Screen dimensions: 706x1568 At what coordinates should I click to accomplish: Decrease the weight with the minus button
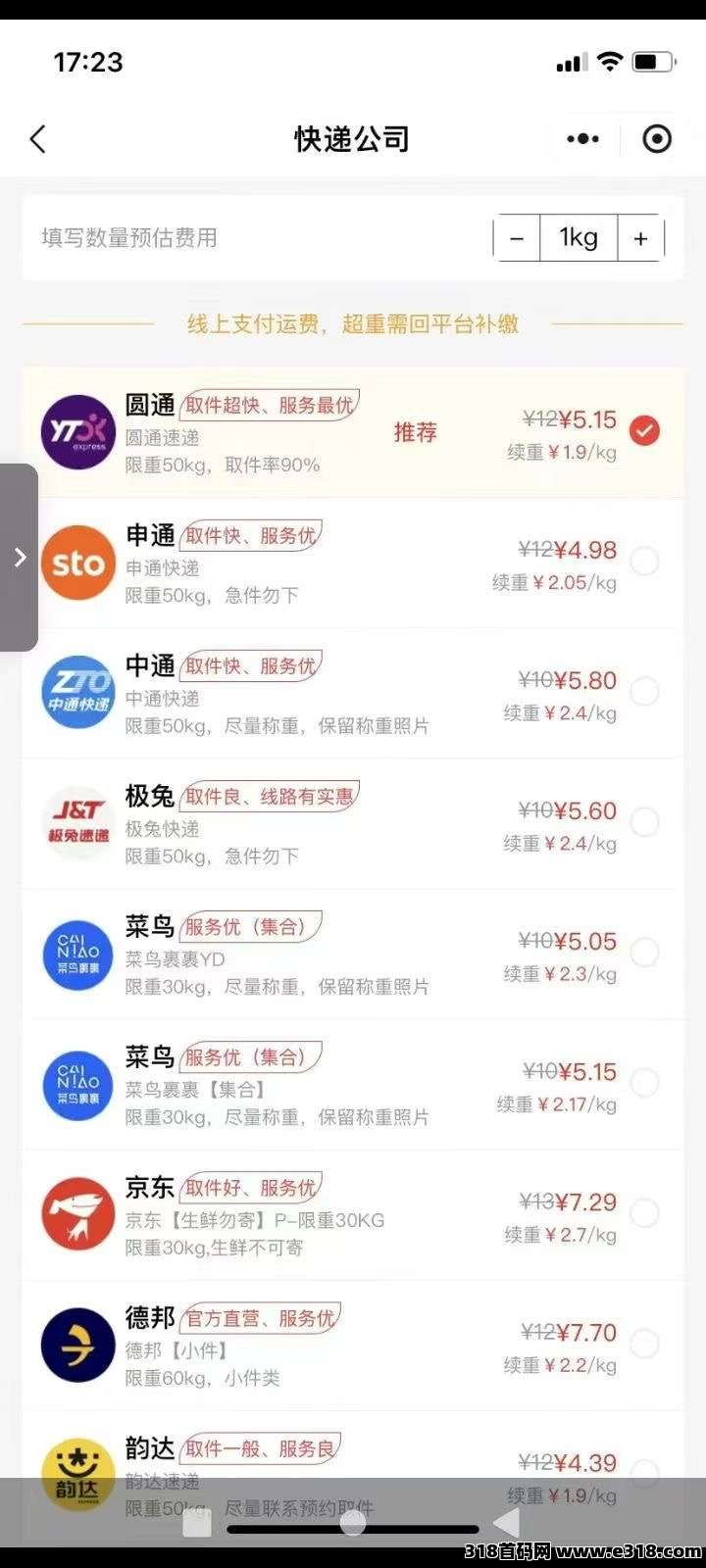point(517,238)
